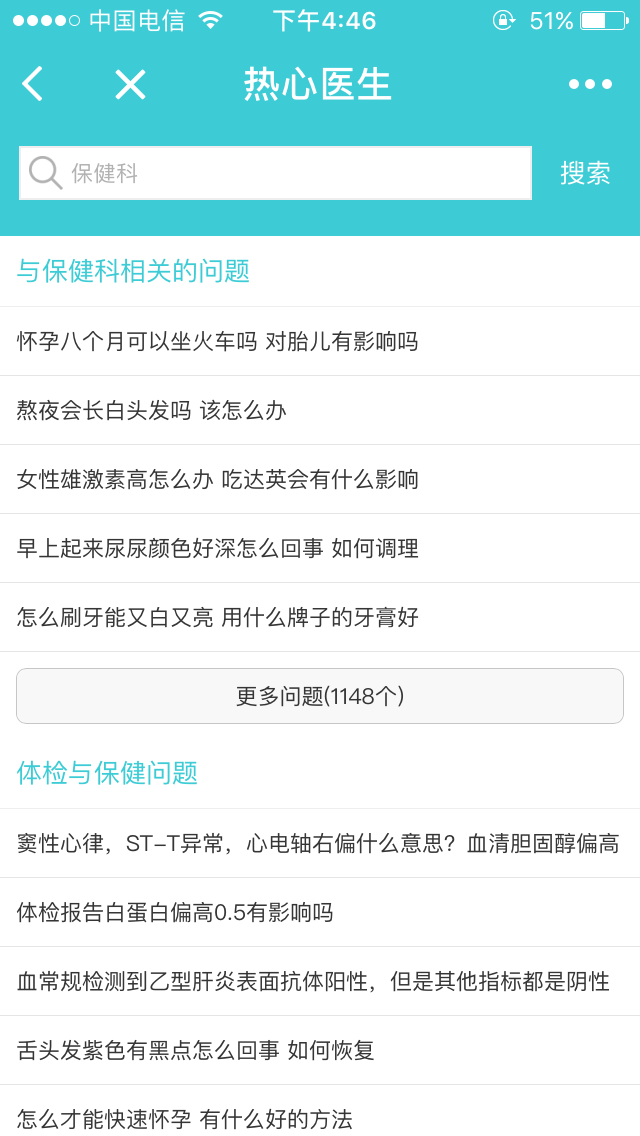Show 更多问题(1148个)
The height and width of the screenshot is (1136, 640).
[320, 696]
